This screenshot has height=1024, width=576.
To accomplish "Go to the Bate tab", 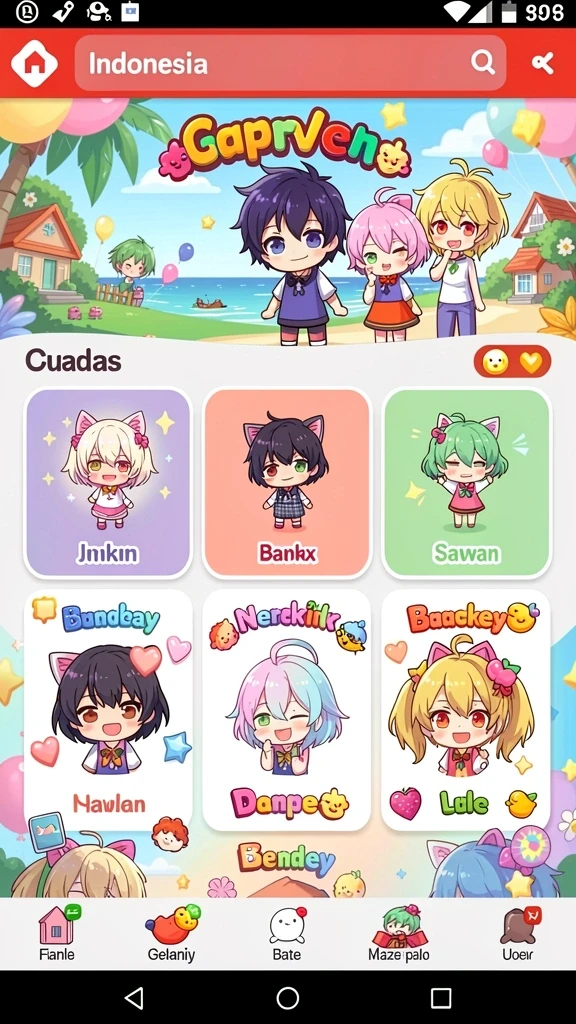I will [x=287, y=933].
